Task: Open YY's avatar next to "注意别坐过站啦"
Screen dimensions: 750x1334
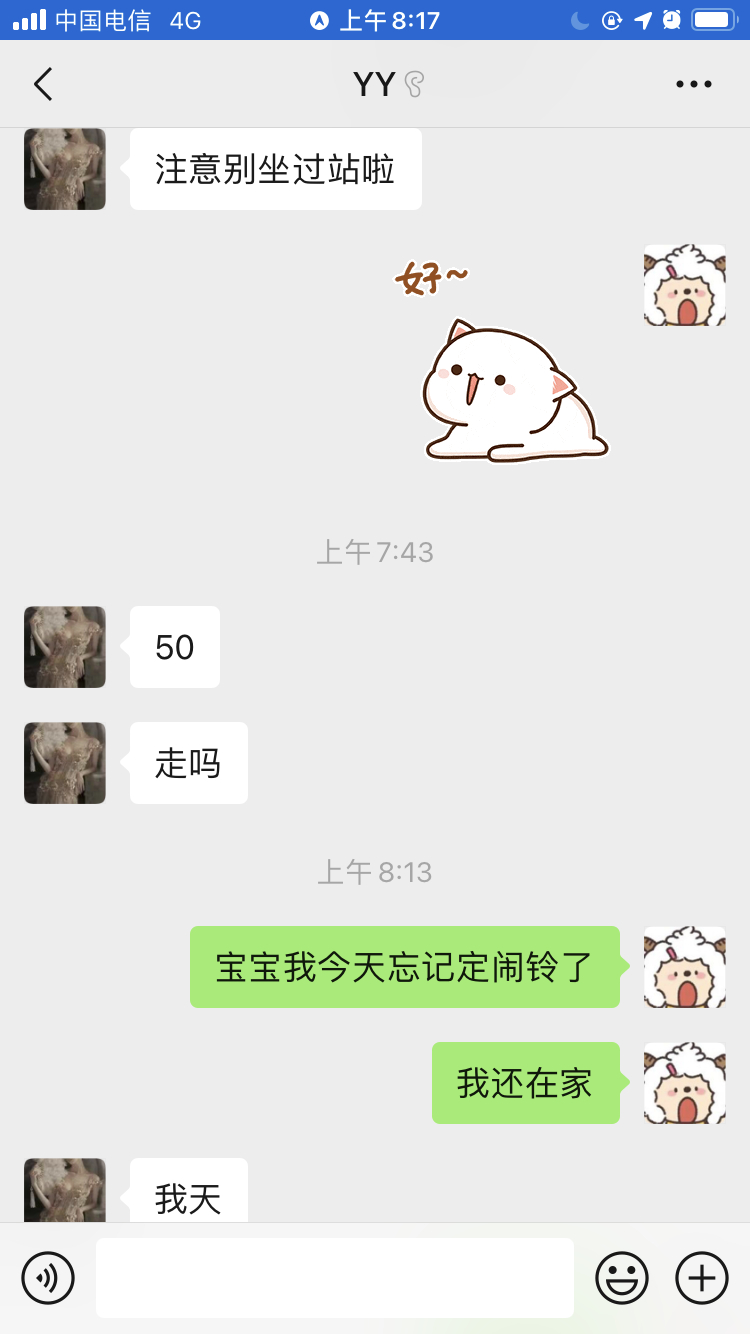Action: [65, 169]
